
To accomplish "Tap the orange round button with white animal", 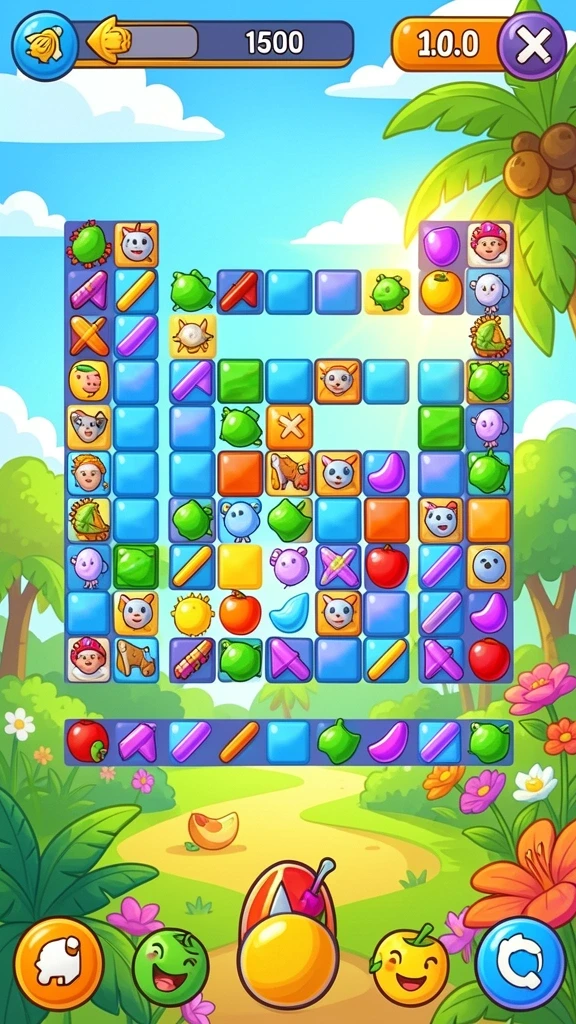I will (59, 963).
